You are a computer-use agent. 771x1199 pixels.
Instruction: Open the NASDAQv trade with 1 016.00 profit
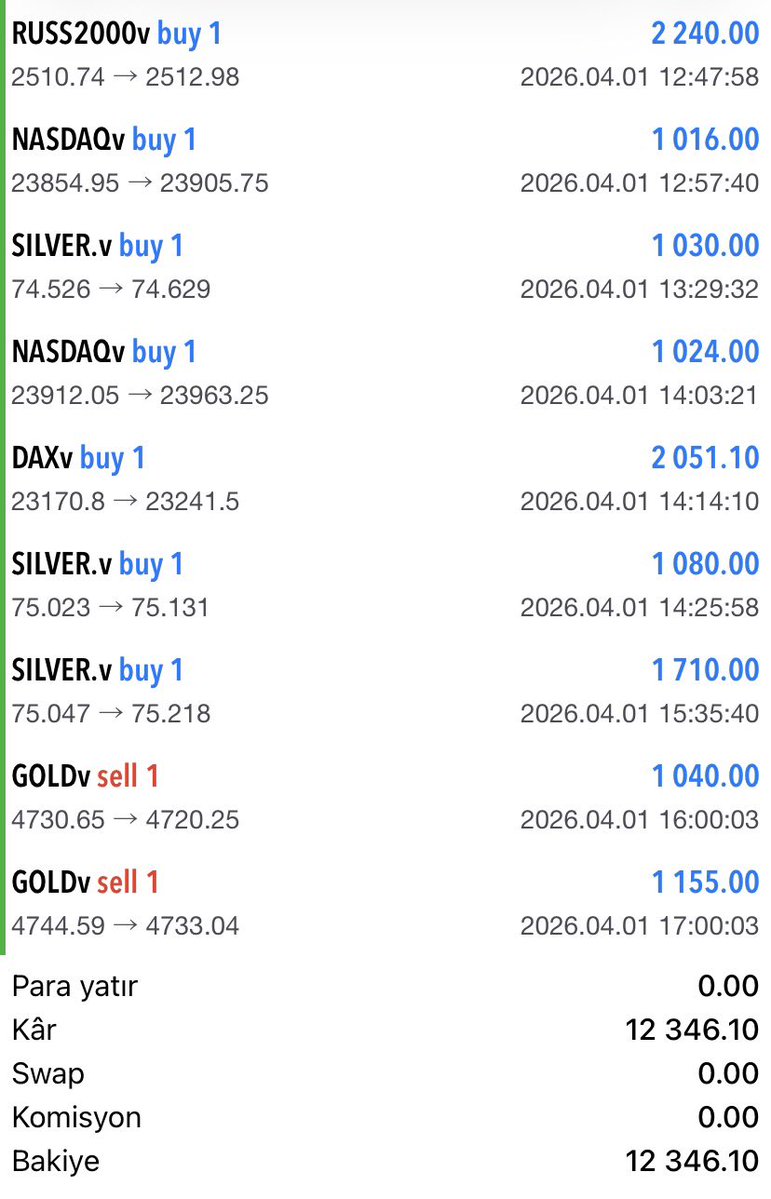[385, 161]
